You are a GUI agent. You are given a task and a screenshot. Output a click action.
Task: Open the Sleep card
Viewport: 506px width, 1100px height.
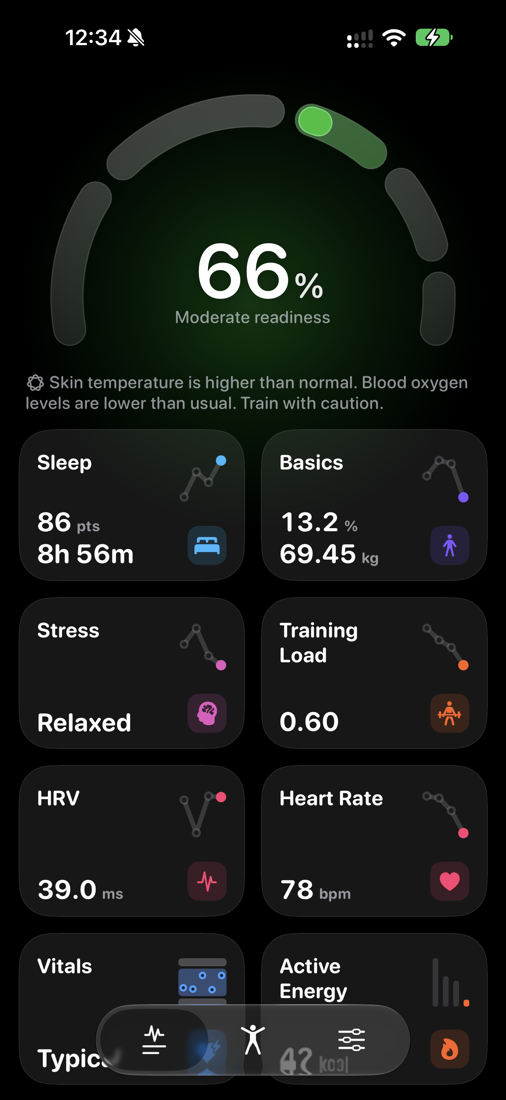pos(131,505)
